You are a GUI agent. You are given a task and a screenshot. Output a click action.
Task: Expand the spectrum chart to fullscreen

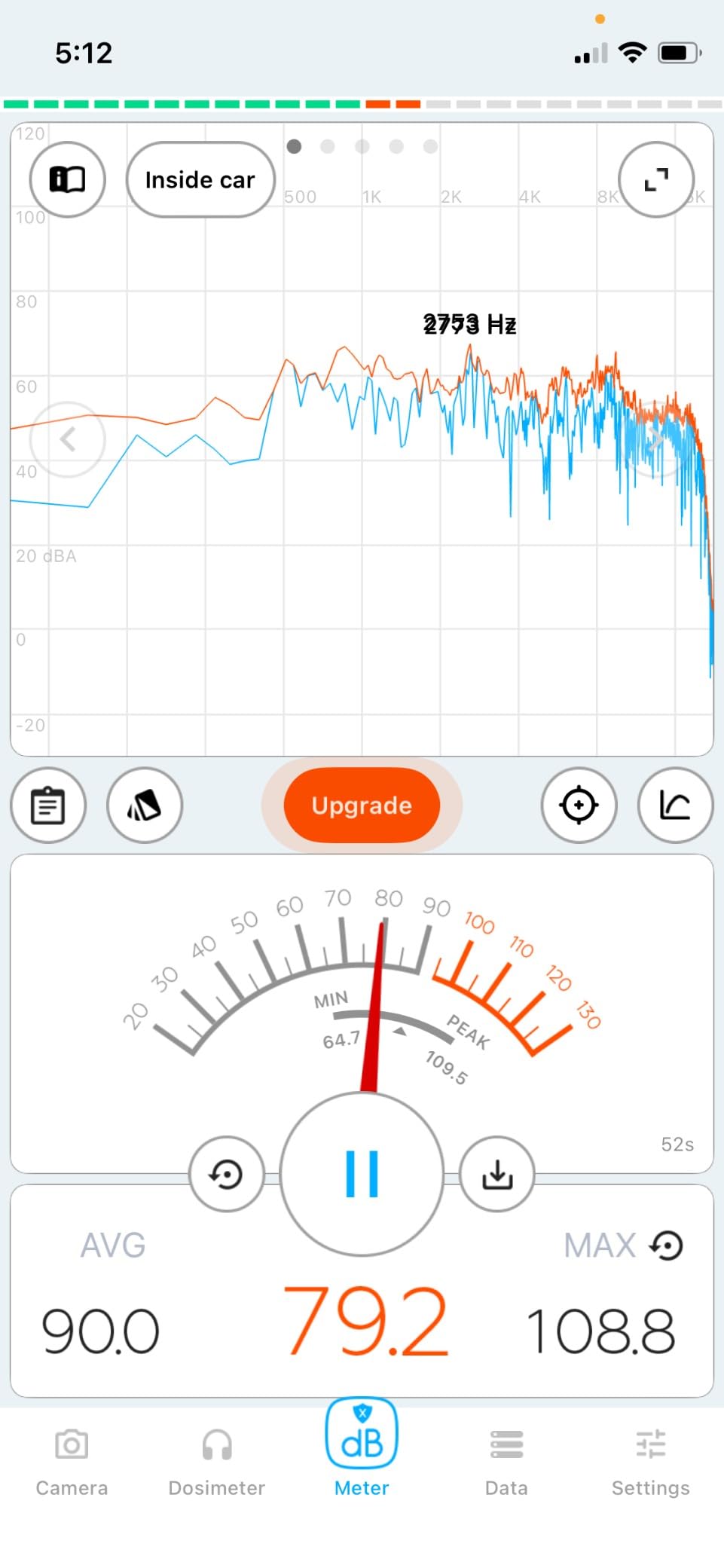point(655,179)
